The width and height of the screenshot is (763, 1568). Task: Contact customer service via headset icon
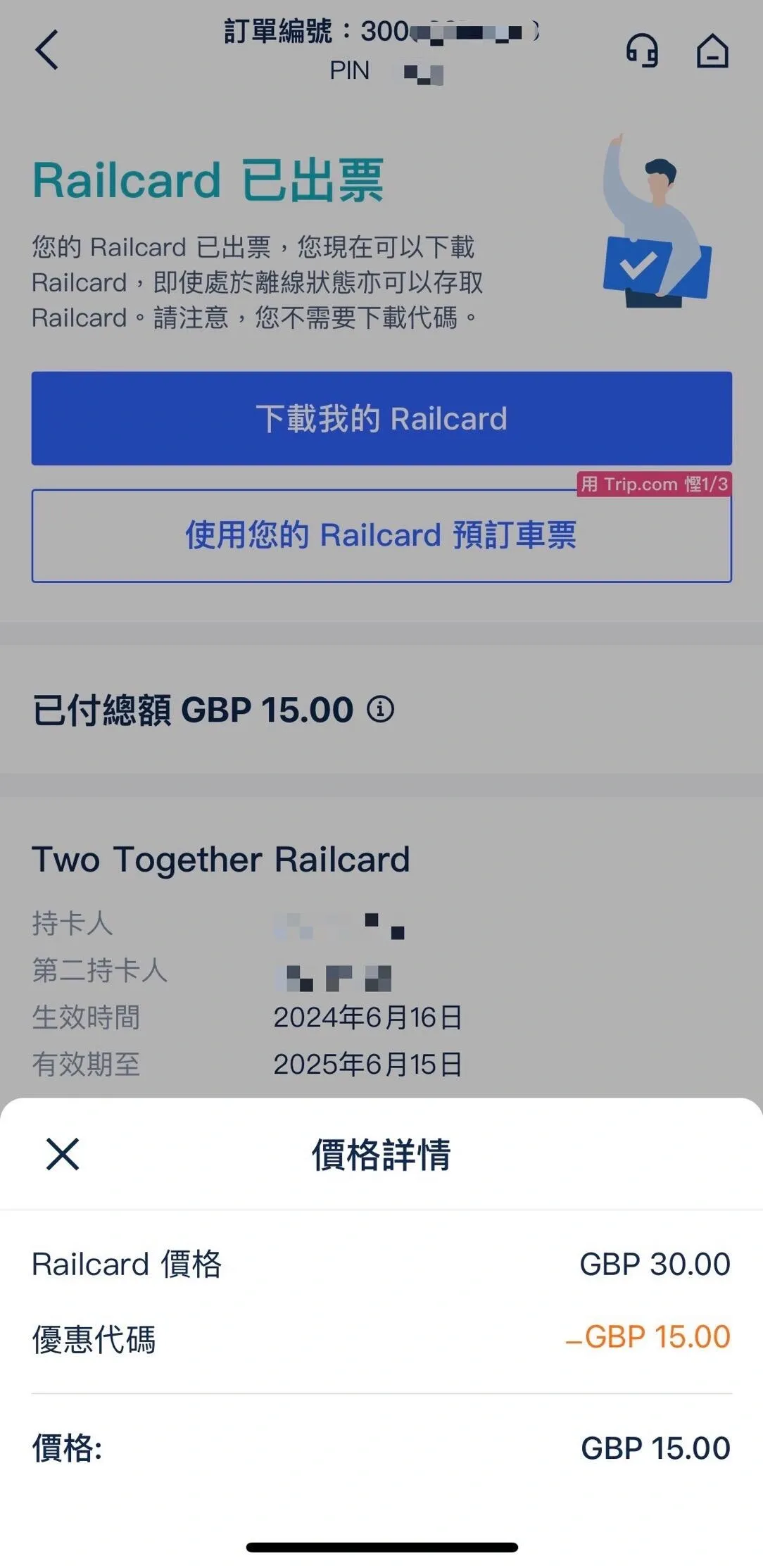click(642, 51)
